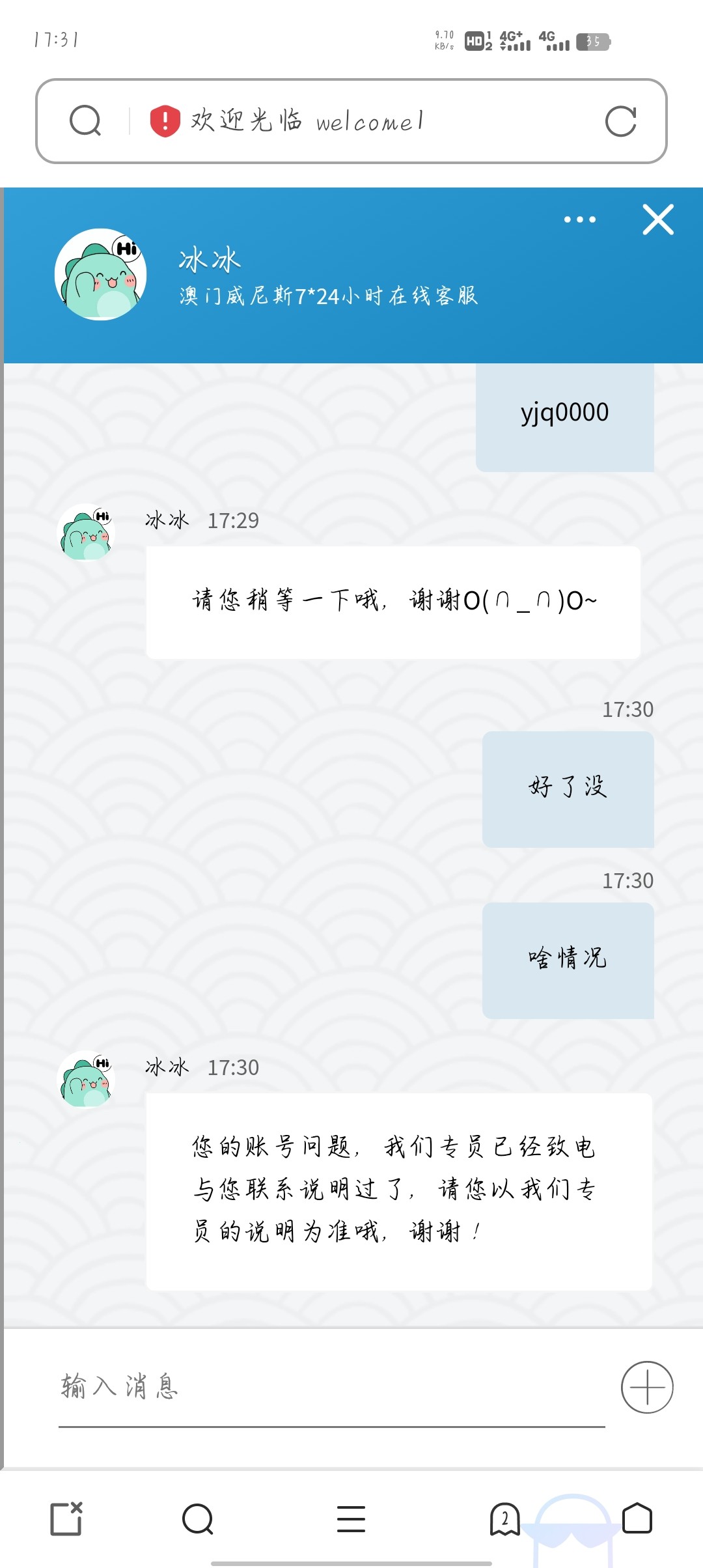Screen dimensions: 703x1568
Task: Close the customer service chat window
Action: (658, 219)
